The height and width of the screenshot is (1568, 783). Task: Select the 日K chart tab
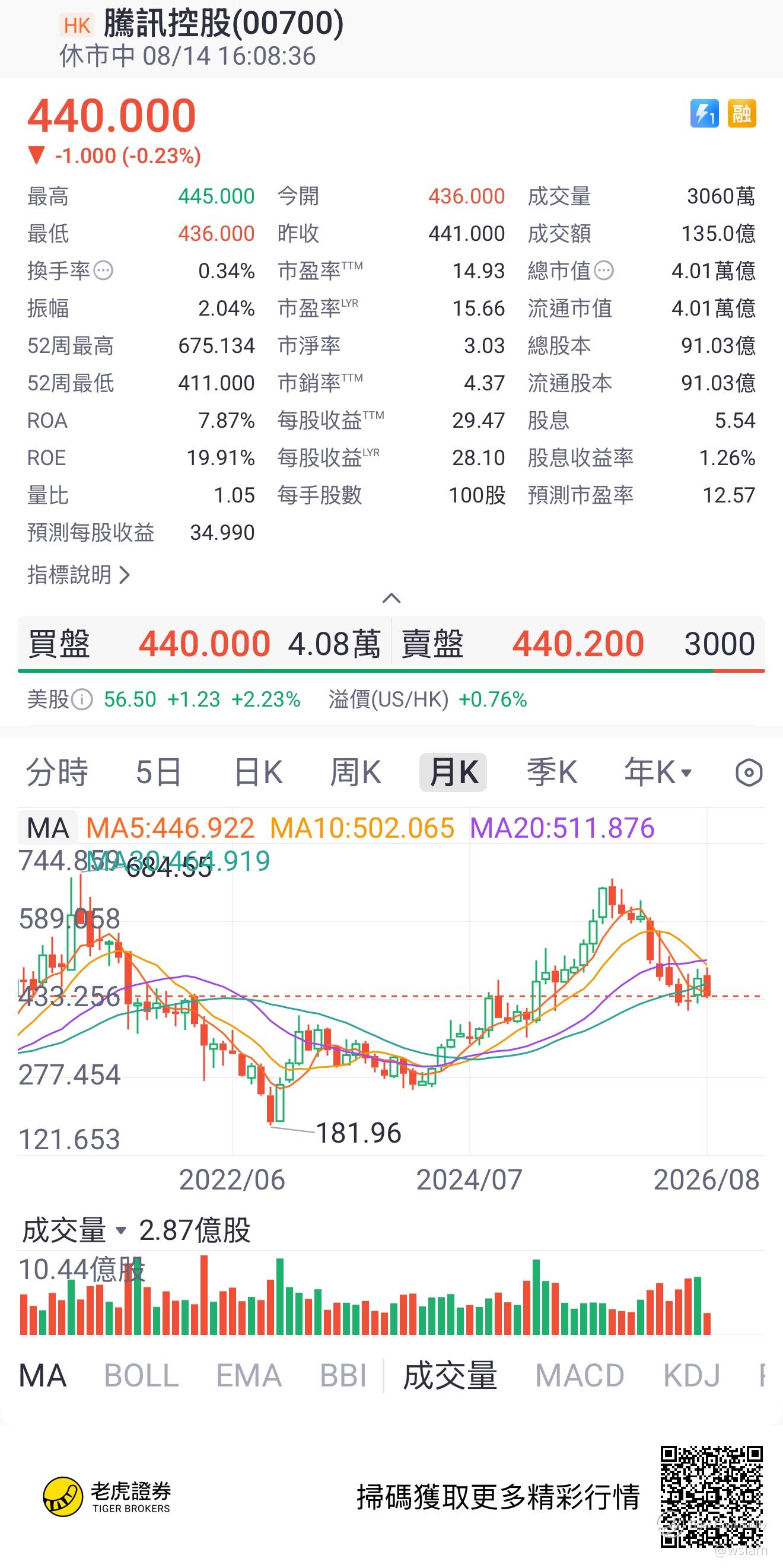259,772
